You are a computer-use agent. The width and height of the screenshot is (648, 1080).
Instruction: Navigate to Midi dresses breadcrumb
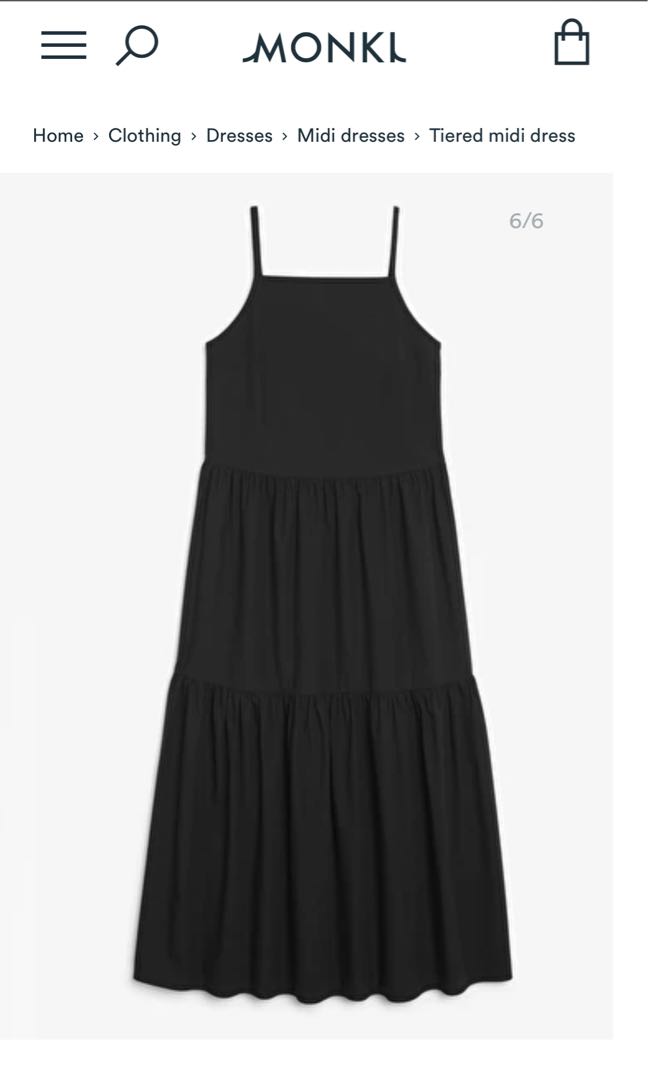point(350,135)
